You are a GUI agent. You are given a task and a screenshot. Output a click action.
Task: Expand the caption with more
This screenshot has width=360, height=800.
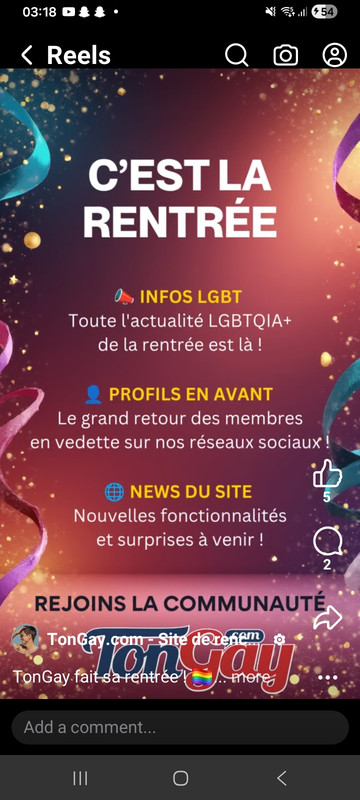[250, 677]
